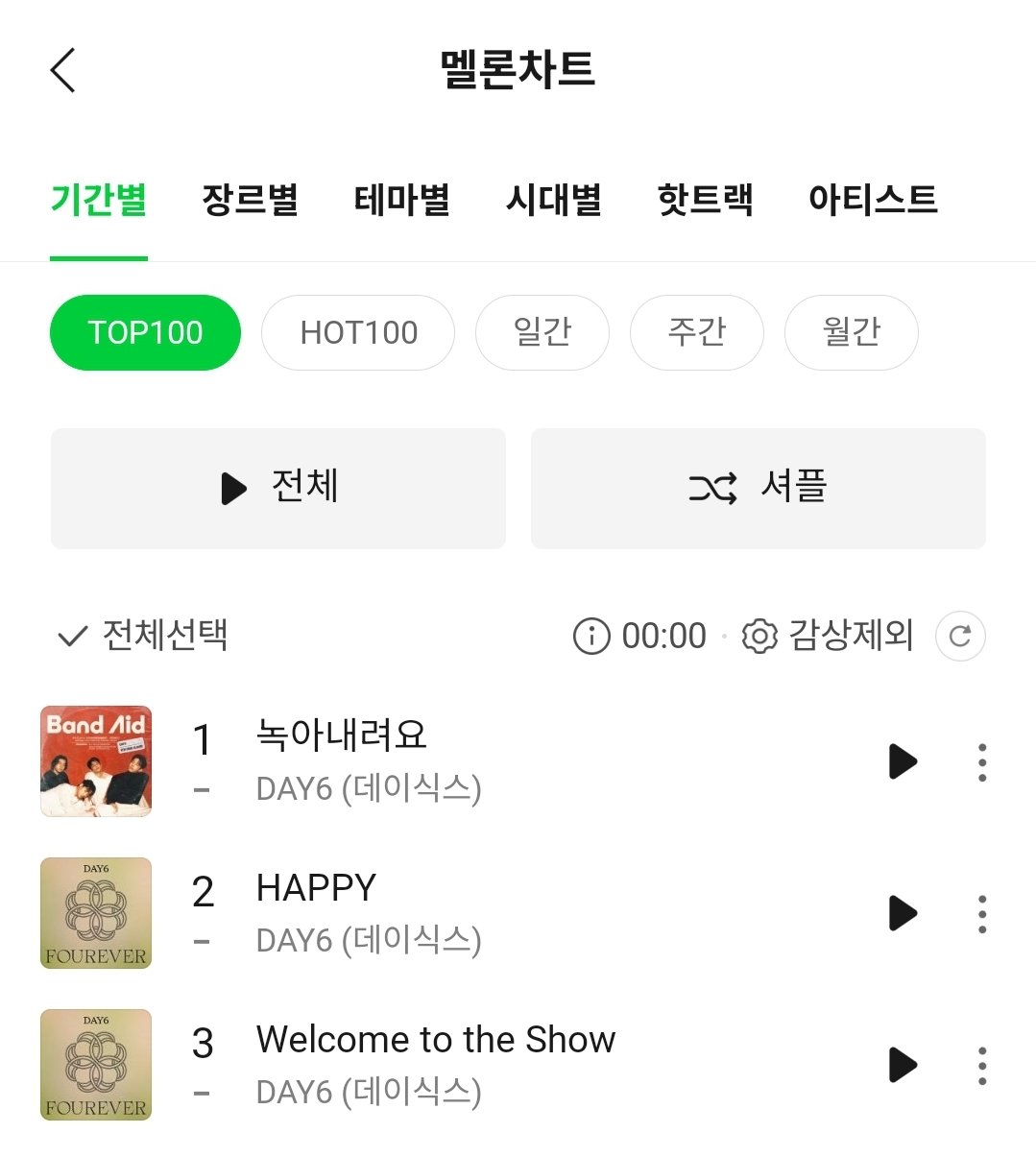The width and height of the screenshot is (1036, 1157).
Task: Tap the back arrow to leave Melon Chart
Action: 63,69
